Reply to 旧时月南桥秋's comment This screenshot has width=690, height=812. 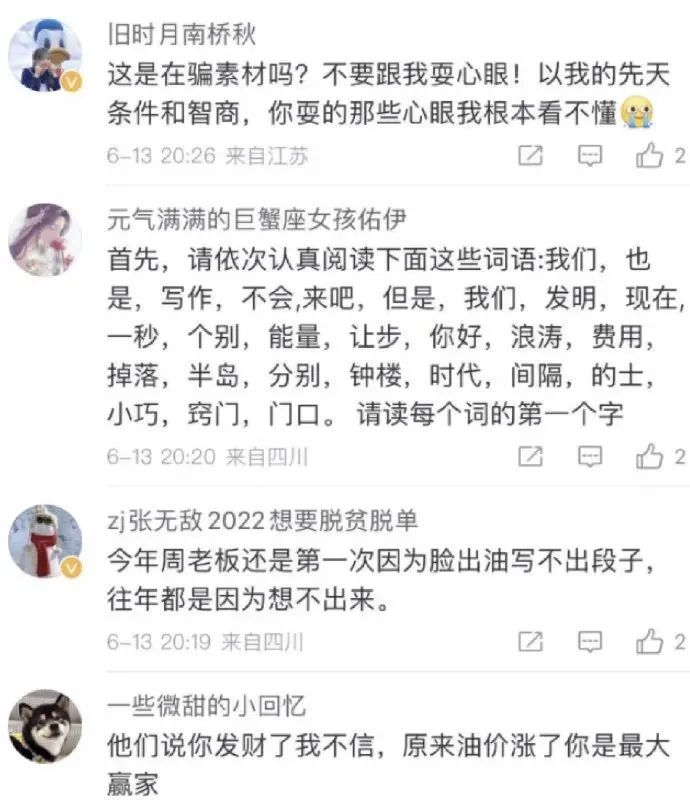(x=591, y=155)
